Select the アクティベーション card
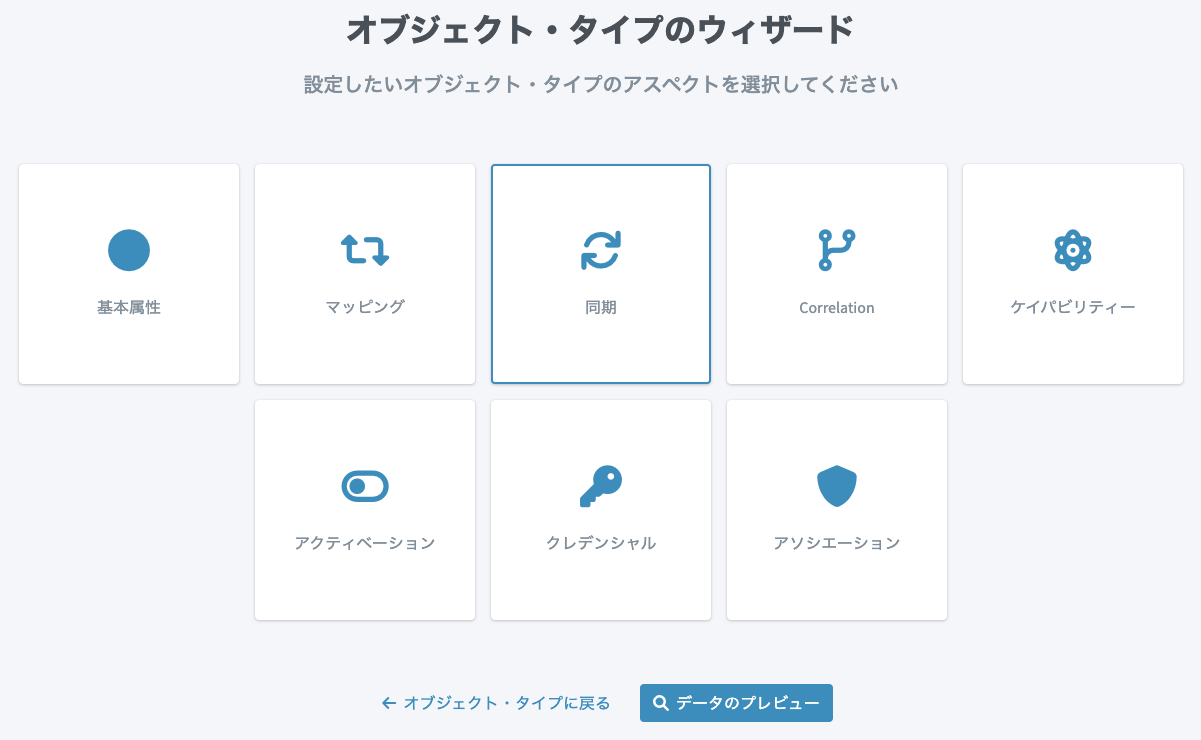This screenshot has width=1201, height=740. coord(365,510)
